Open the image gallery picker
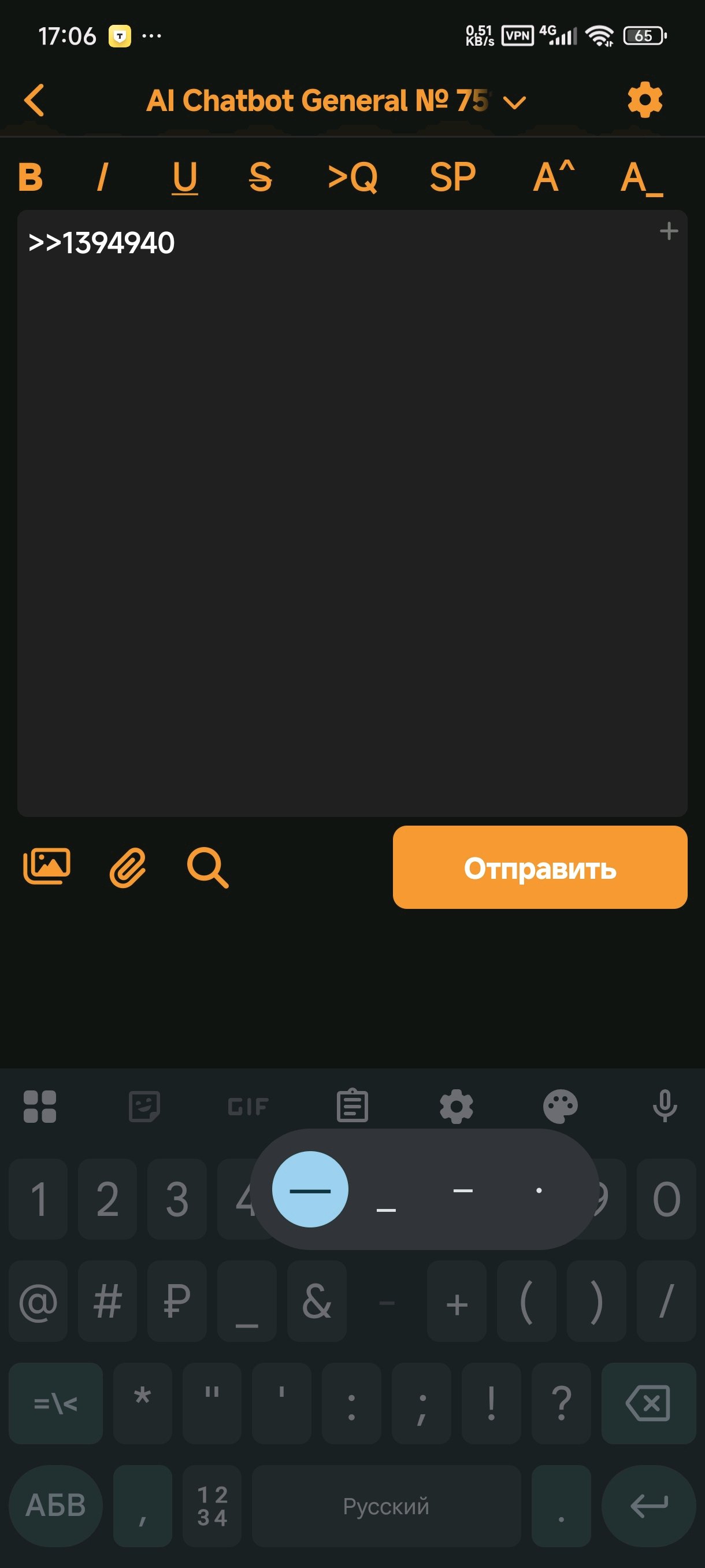 pyautogui.click(x=47, y=866)
